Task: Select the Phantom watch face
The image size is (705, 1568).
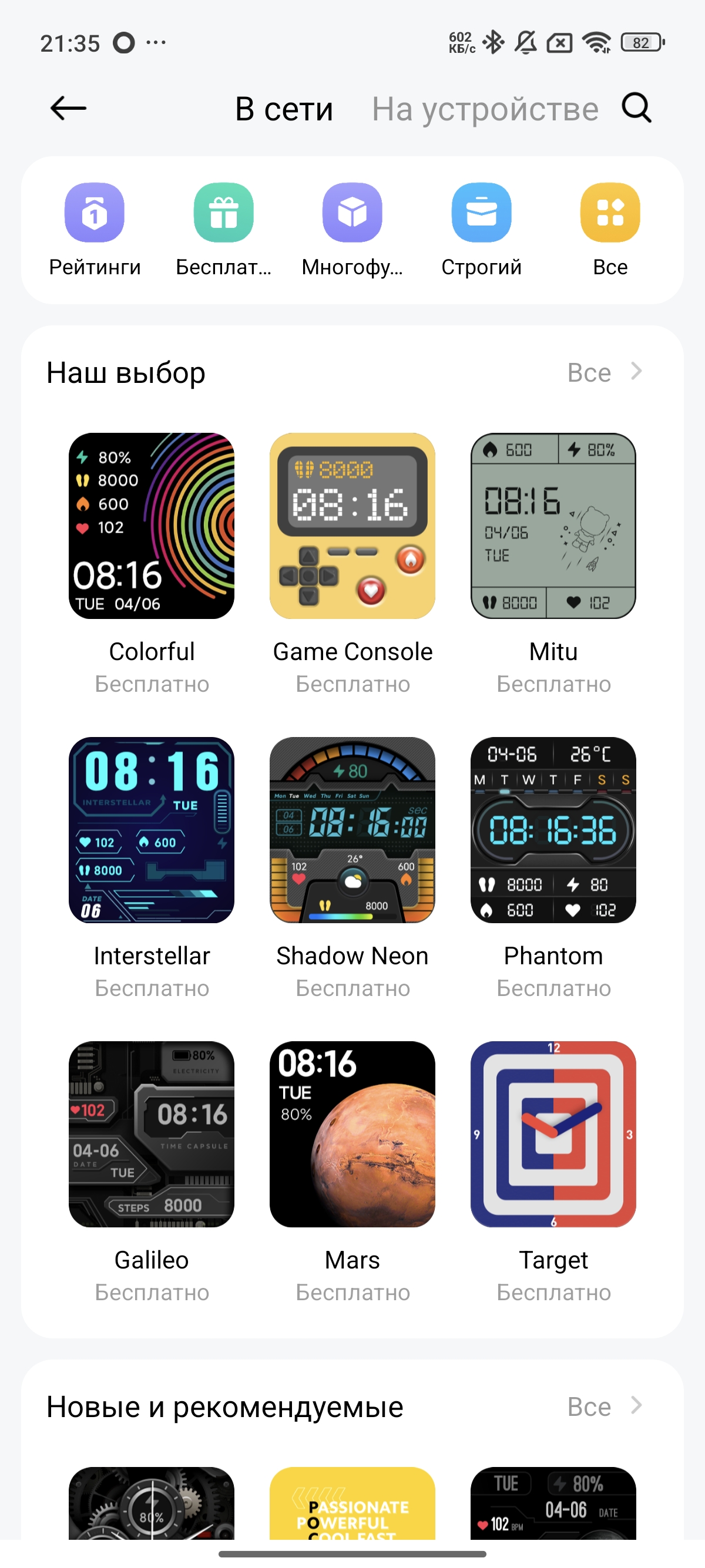Action: [x=553, y=830]
